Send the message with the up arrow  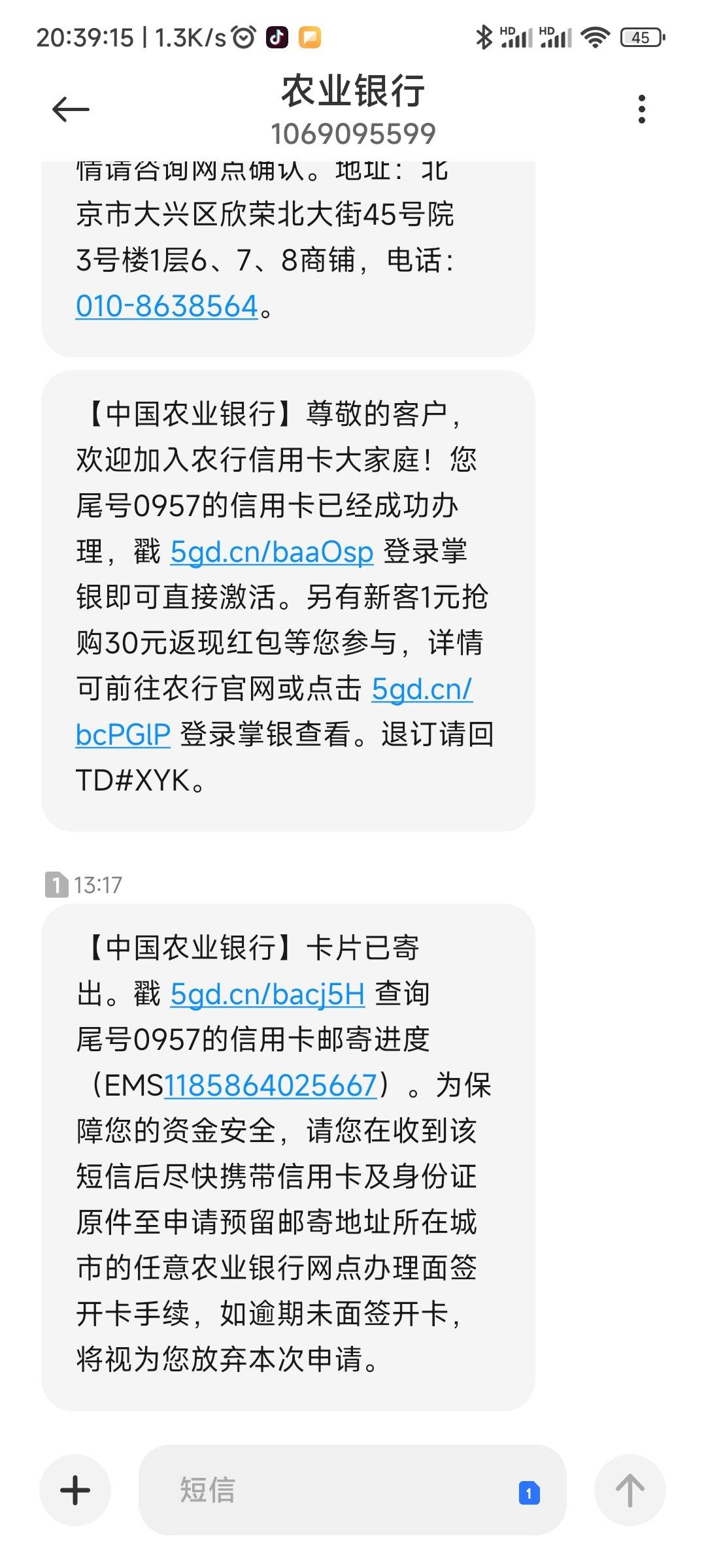(x=630, y=1490)
